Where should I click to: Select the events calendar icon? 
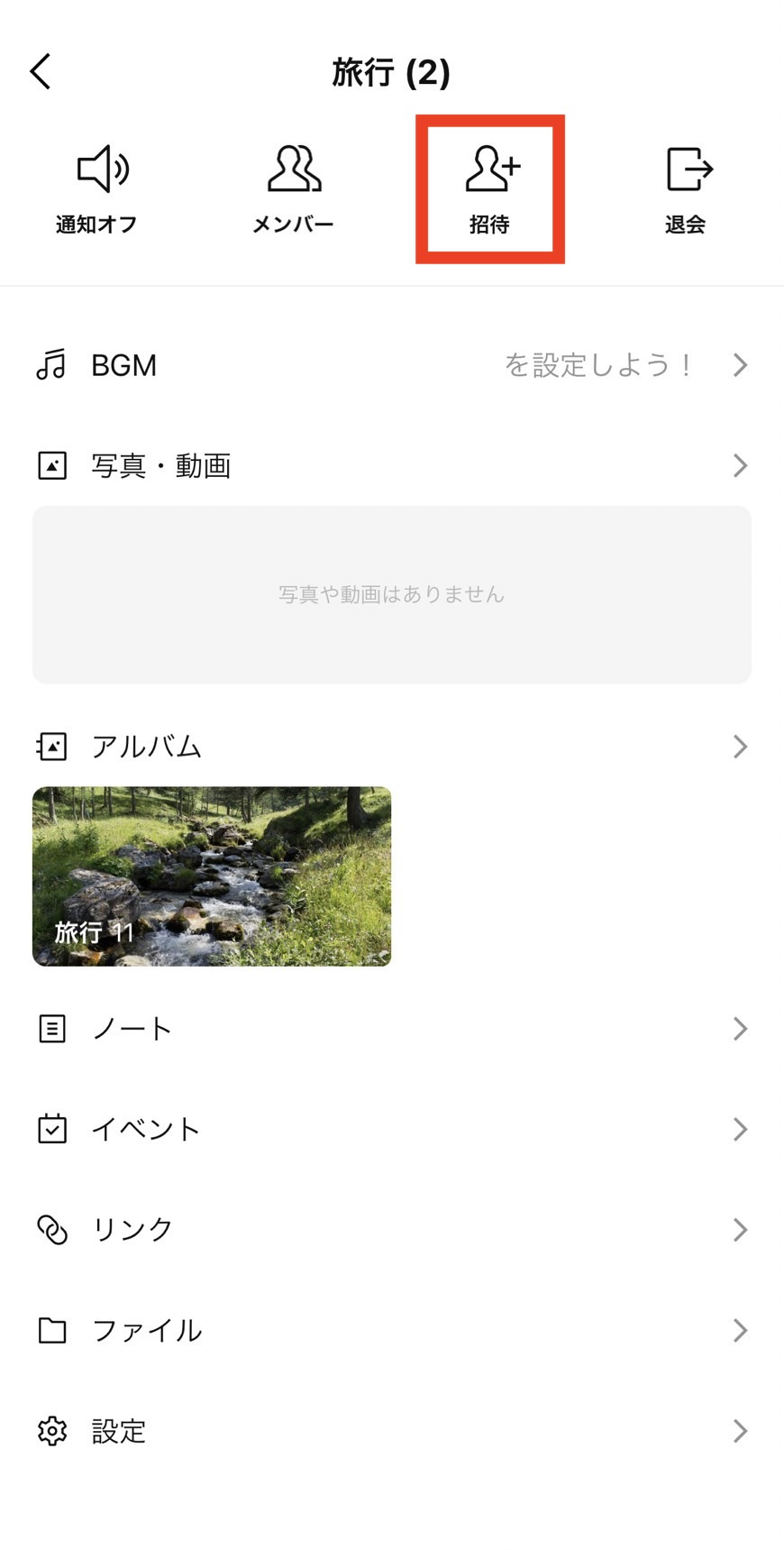[x=52, y=1128]
